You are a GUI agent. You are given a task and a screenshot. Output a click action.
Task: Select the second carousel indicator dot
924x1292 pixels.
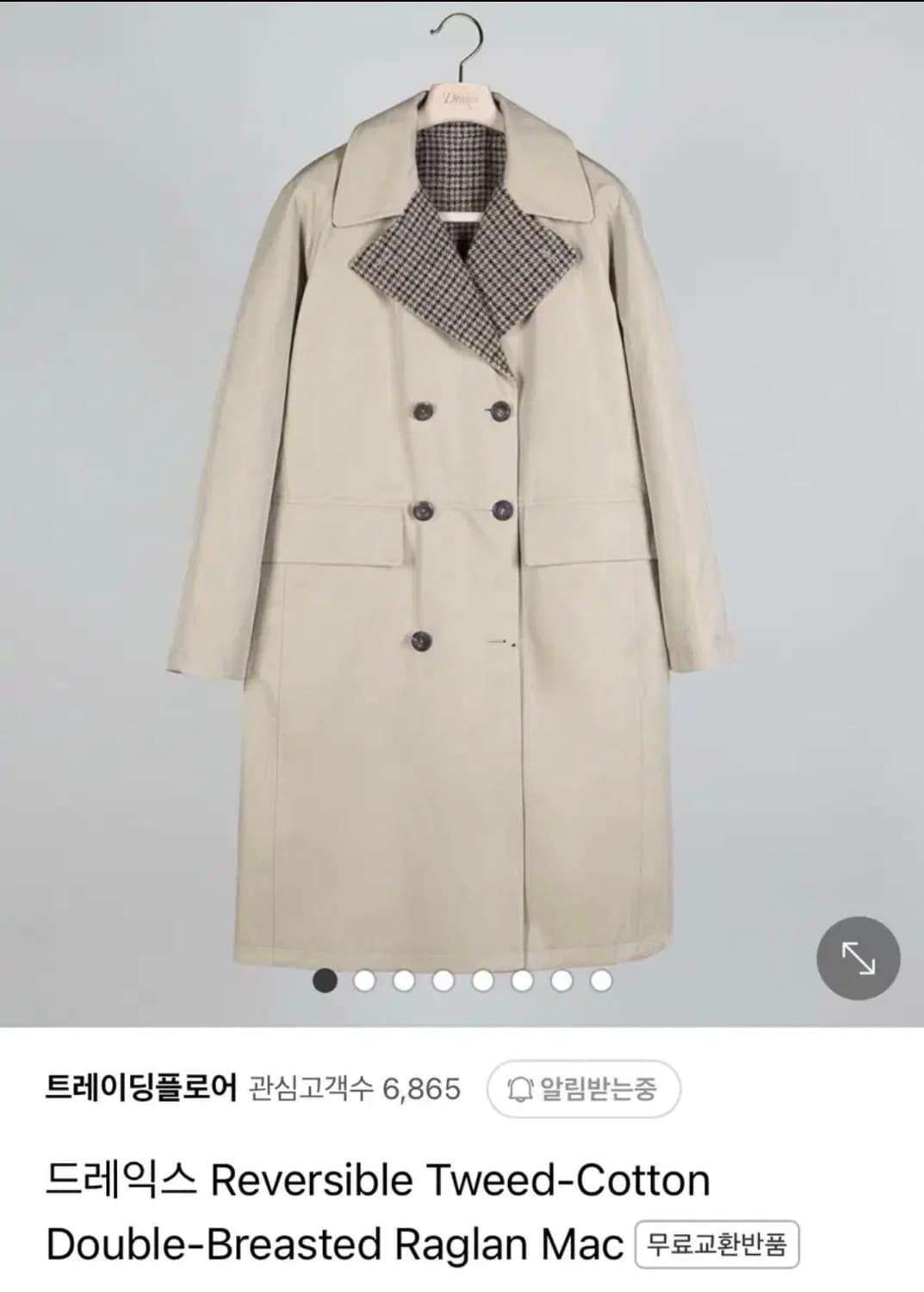point(363,978)
